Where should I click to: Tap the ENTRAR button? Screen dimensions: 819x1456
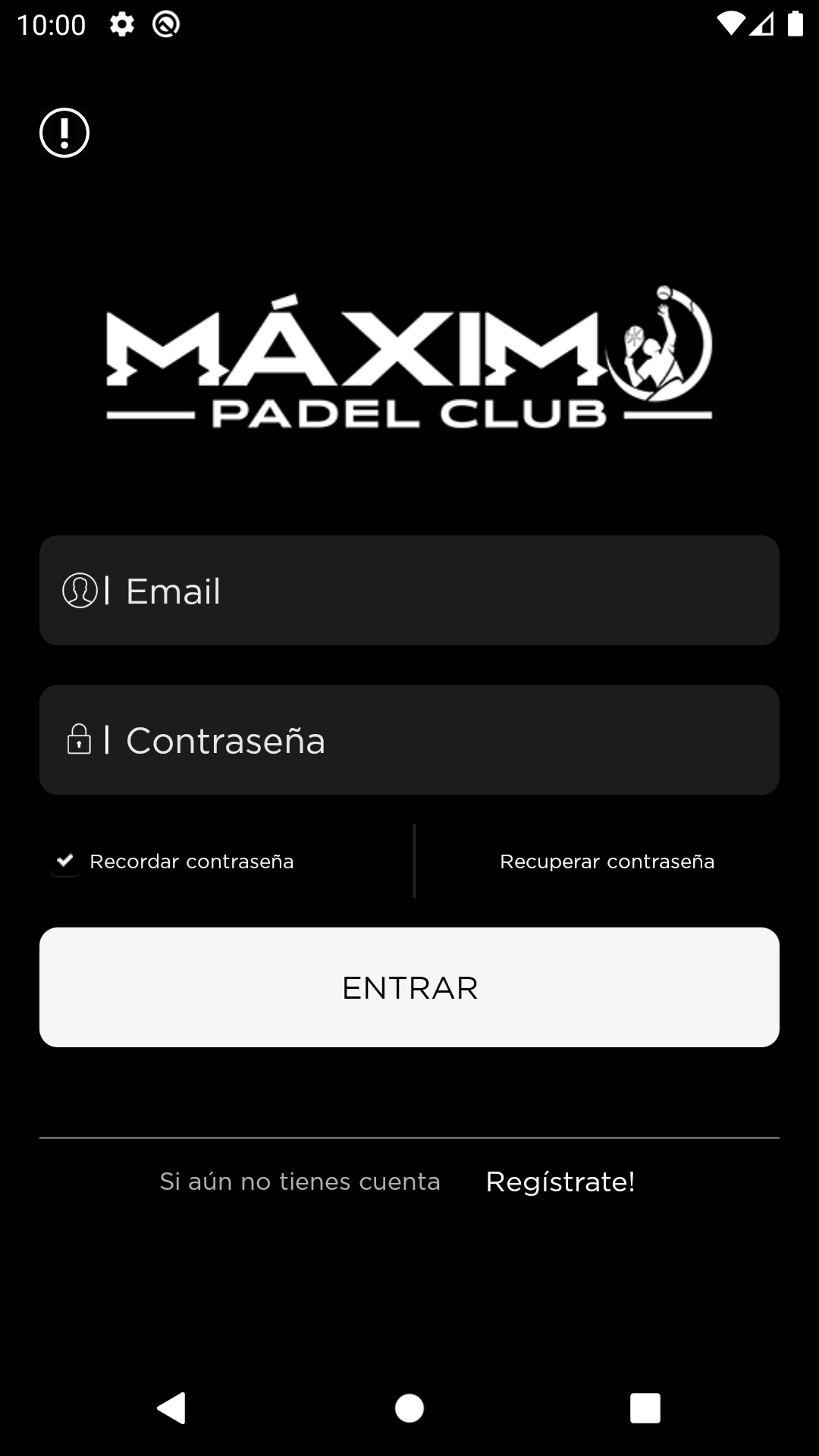[409, 987]
